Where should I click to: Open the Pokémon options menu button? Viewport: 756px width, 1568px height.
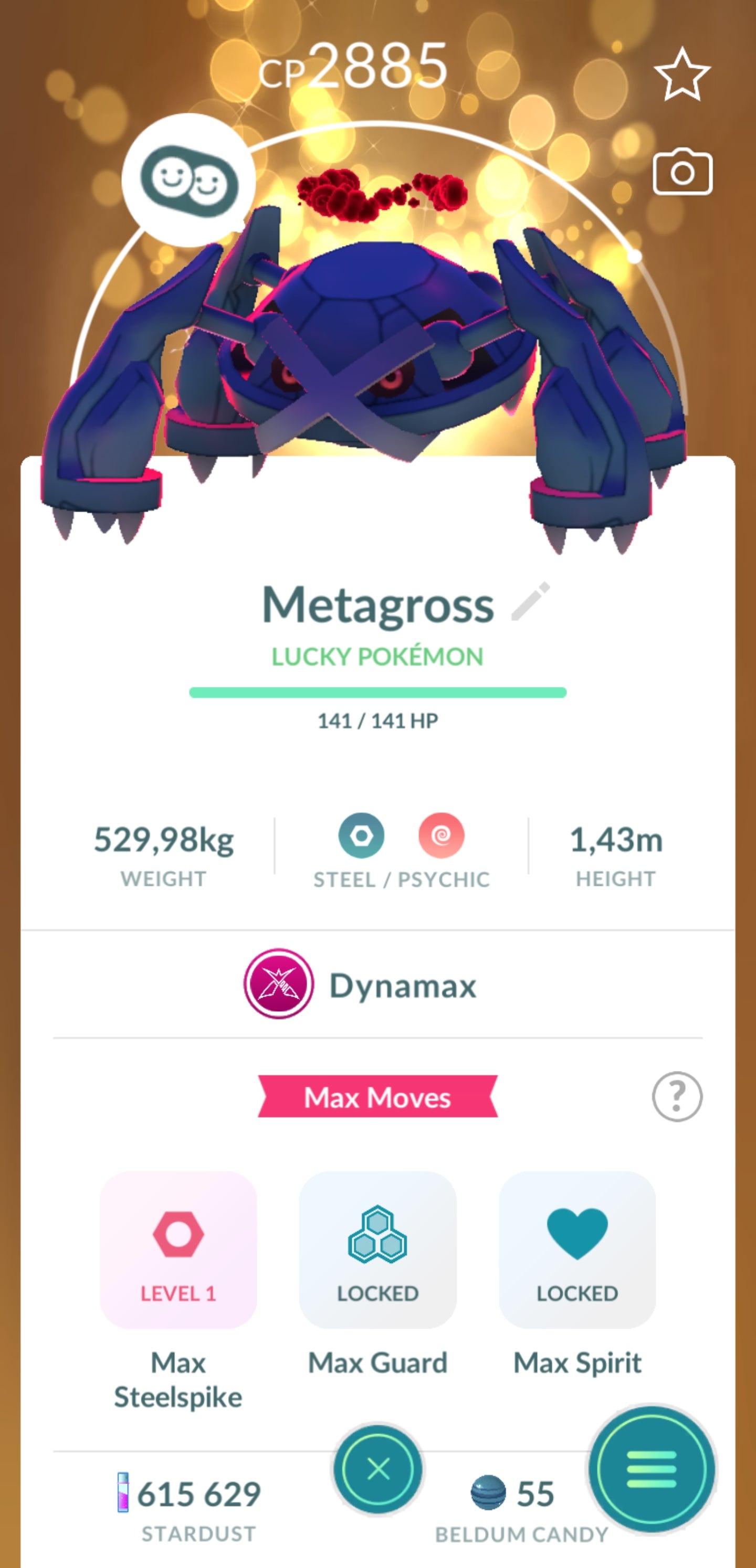click(x=651, y=1469)
